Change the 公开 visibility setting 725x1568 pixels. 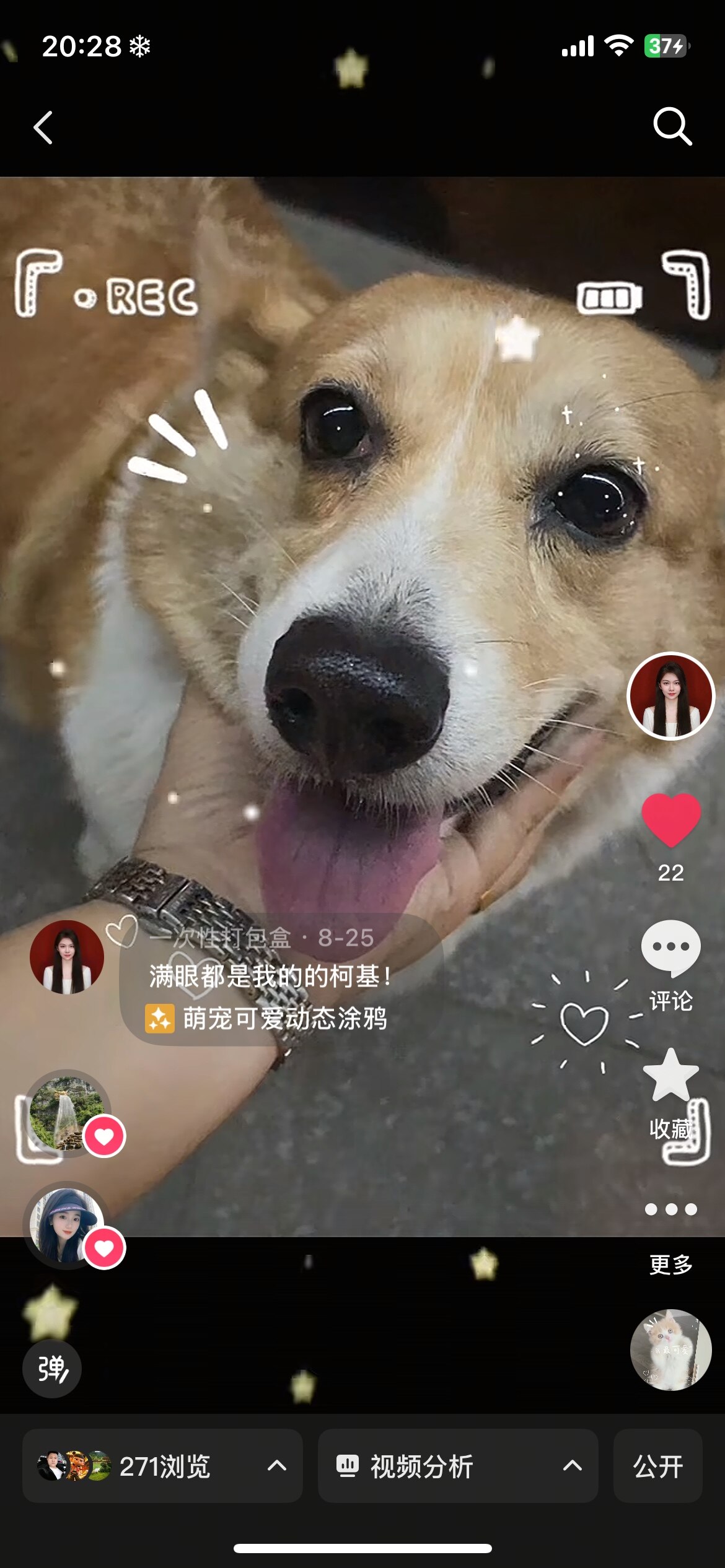[657, 1466]
